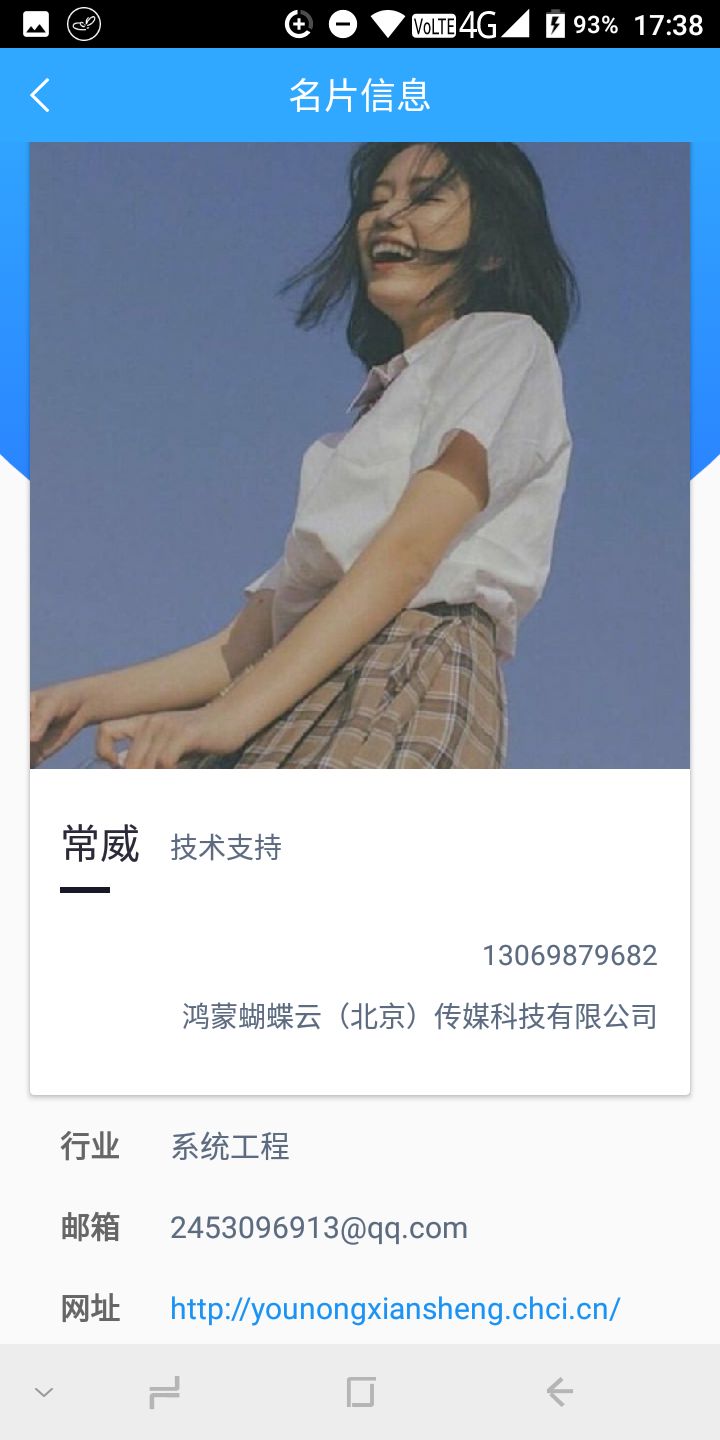Go back from the 名片信息 page
This screenshot has width=720, height=1440.
tap(40, 96)
